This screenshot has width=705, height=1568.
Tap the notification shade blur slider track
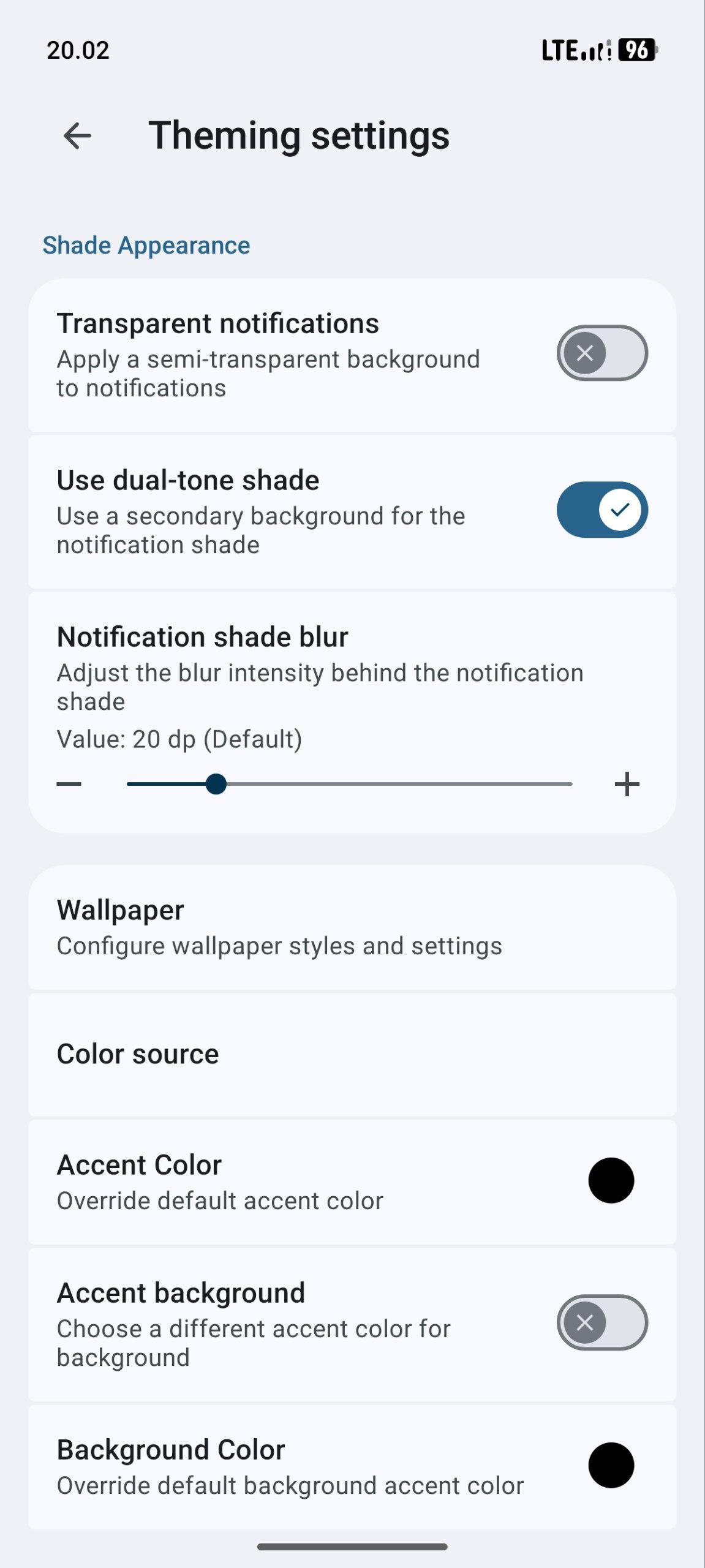click(350, 784)
